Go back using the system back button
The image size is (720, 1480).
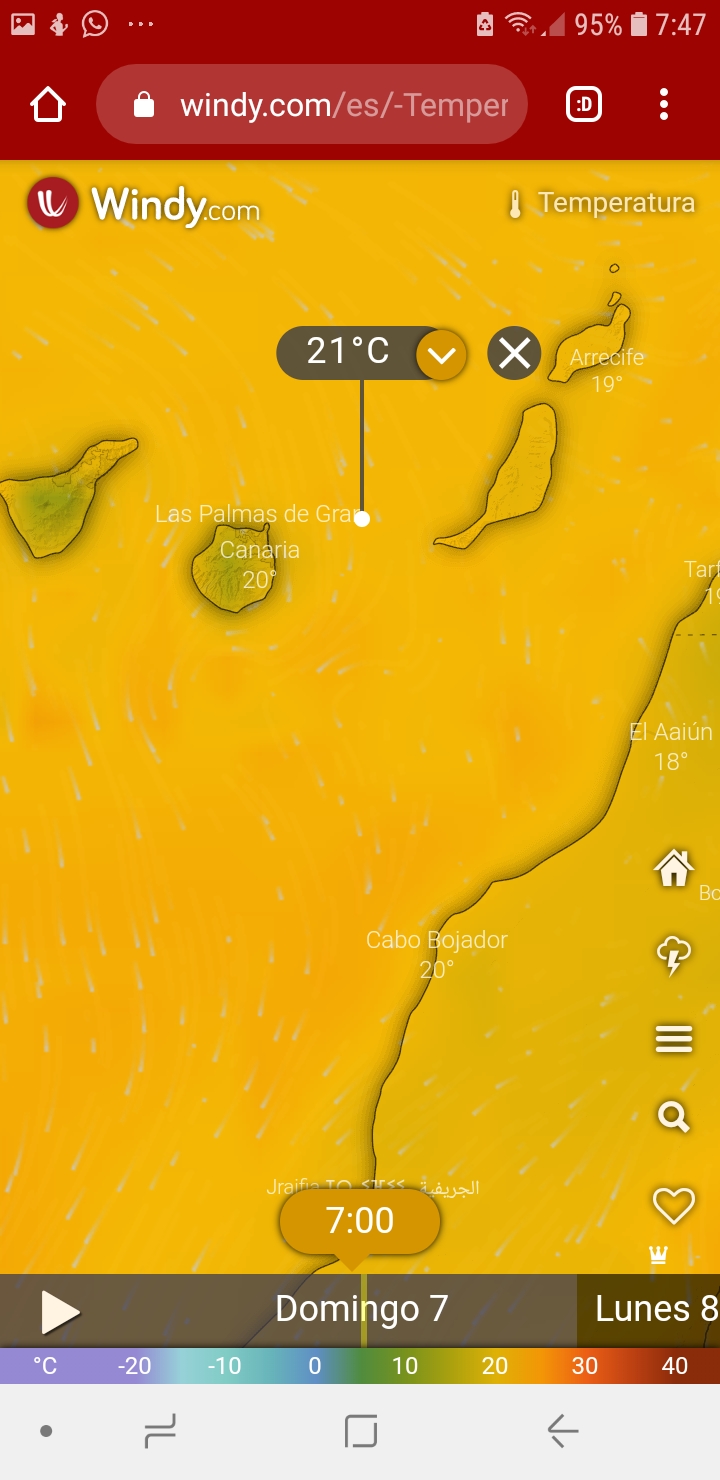point(563,1432)
